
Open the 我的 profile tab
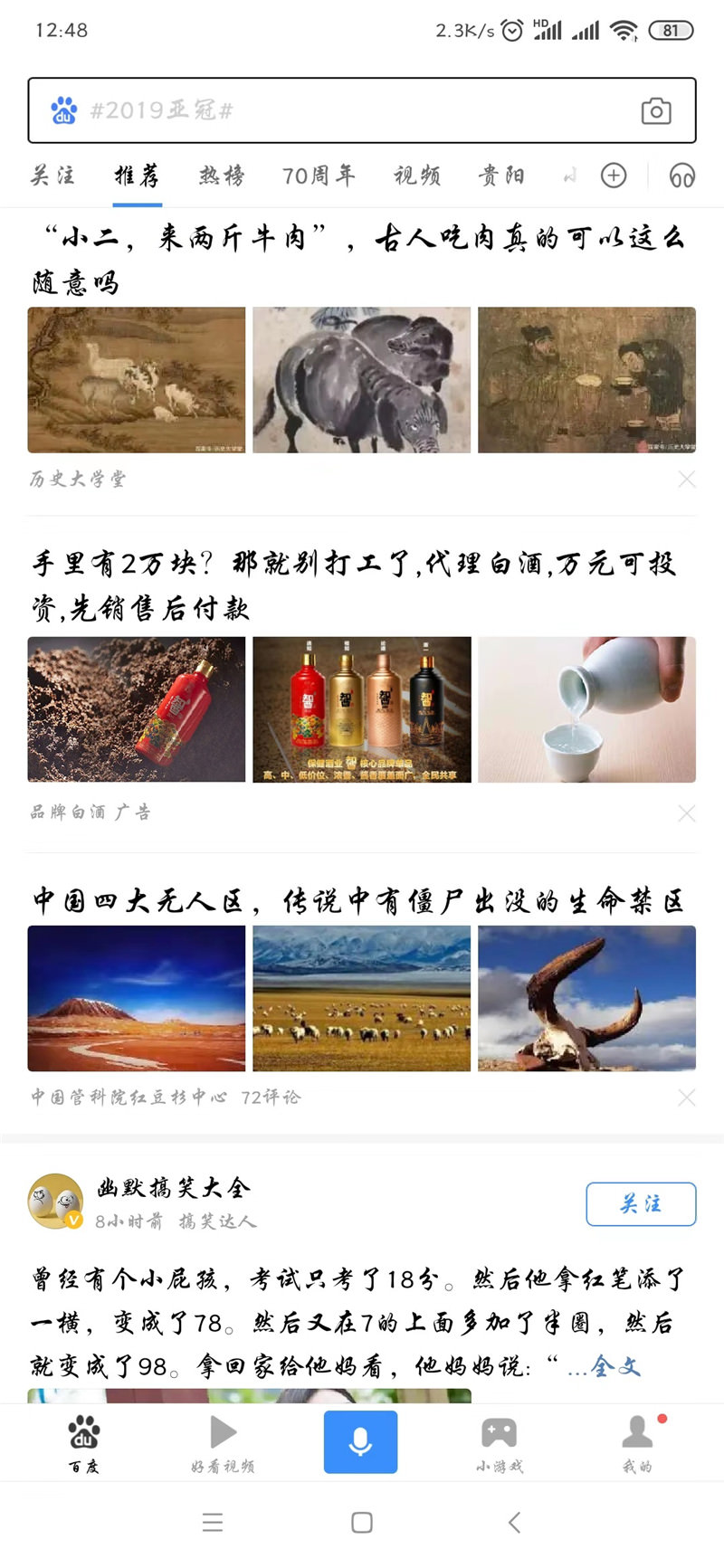(638, 1443)
